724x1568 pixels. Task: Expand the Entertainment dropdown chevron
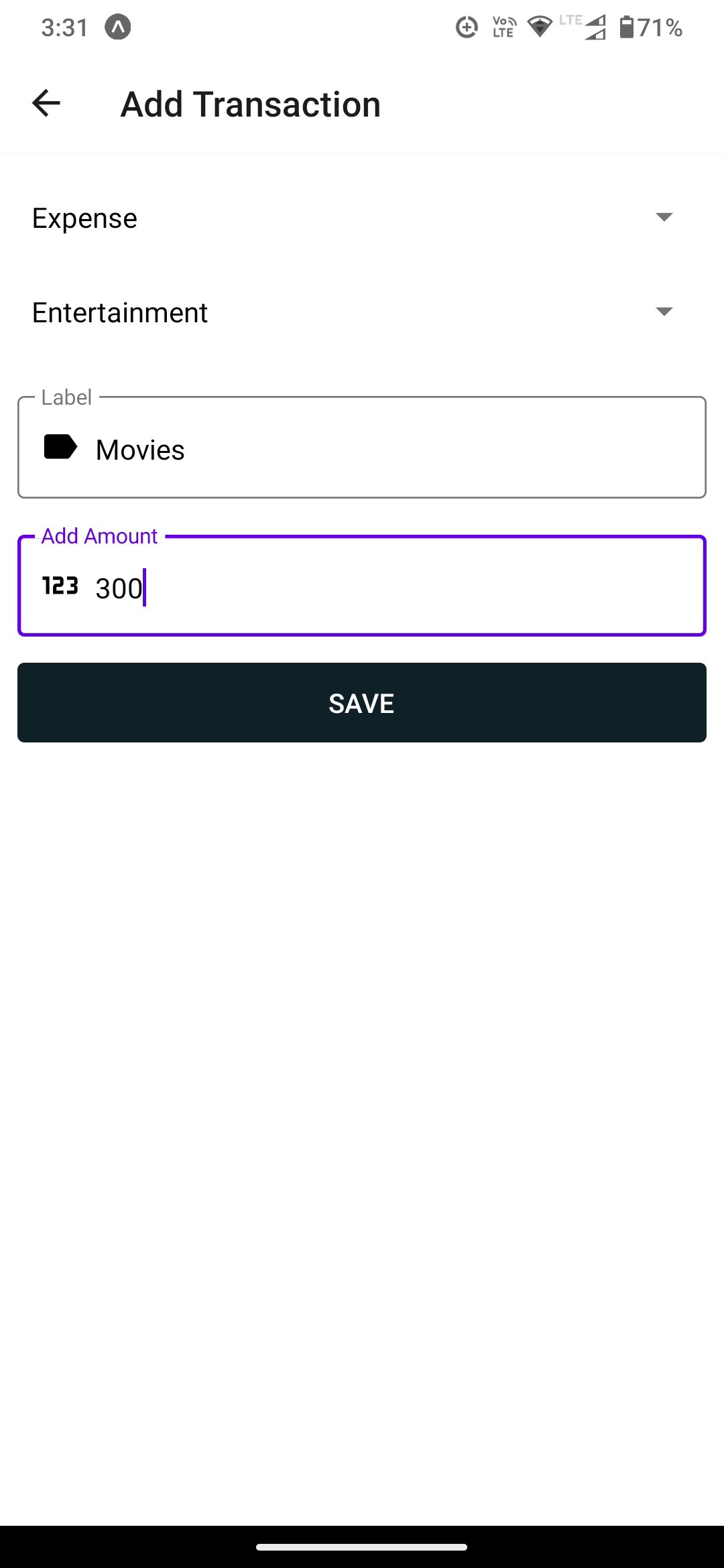tap(664, 312)
